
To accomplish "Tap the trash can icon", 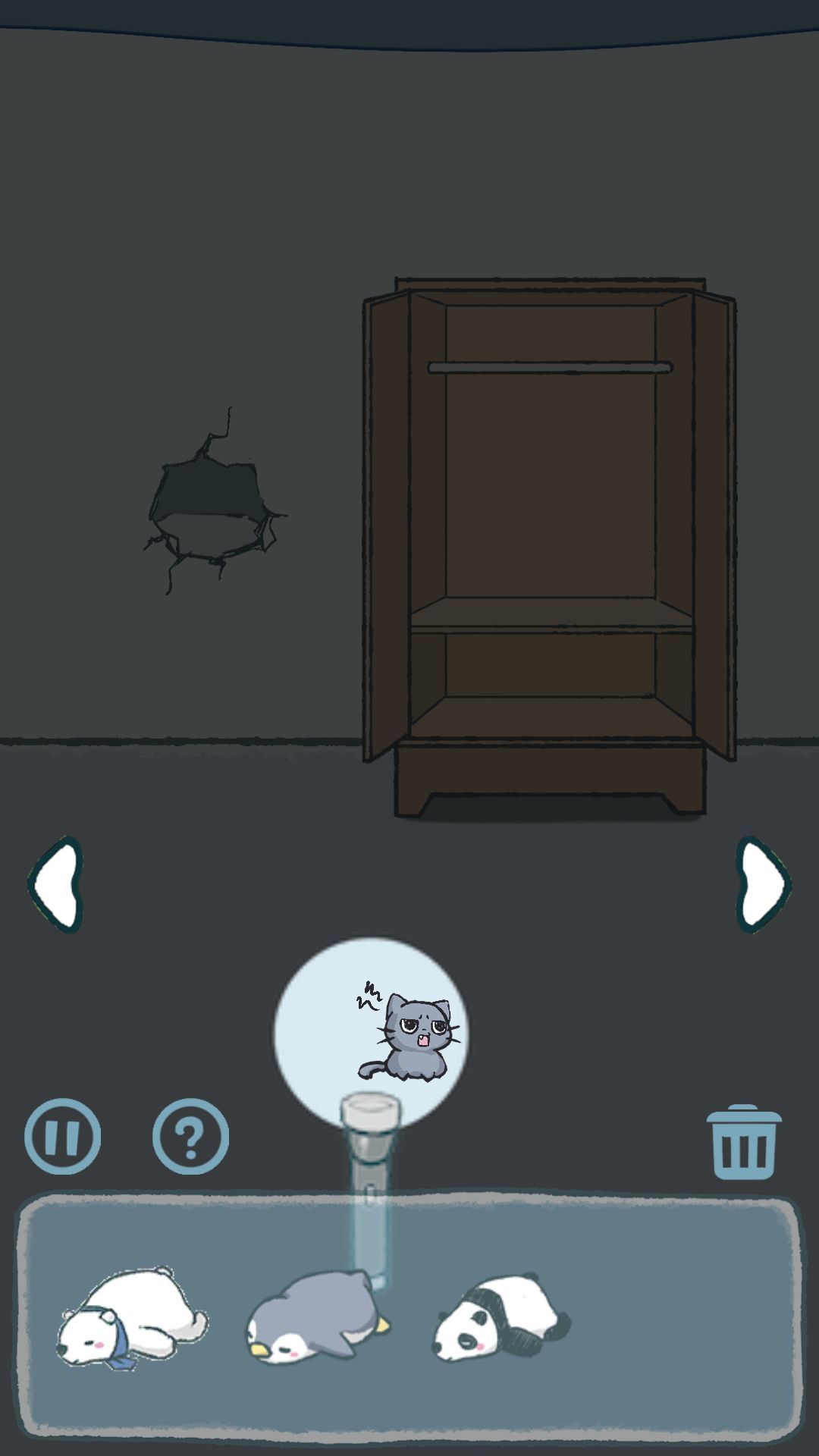I will [x=743, y=1142].
